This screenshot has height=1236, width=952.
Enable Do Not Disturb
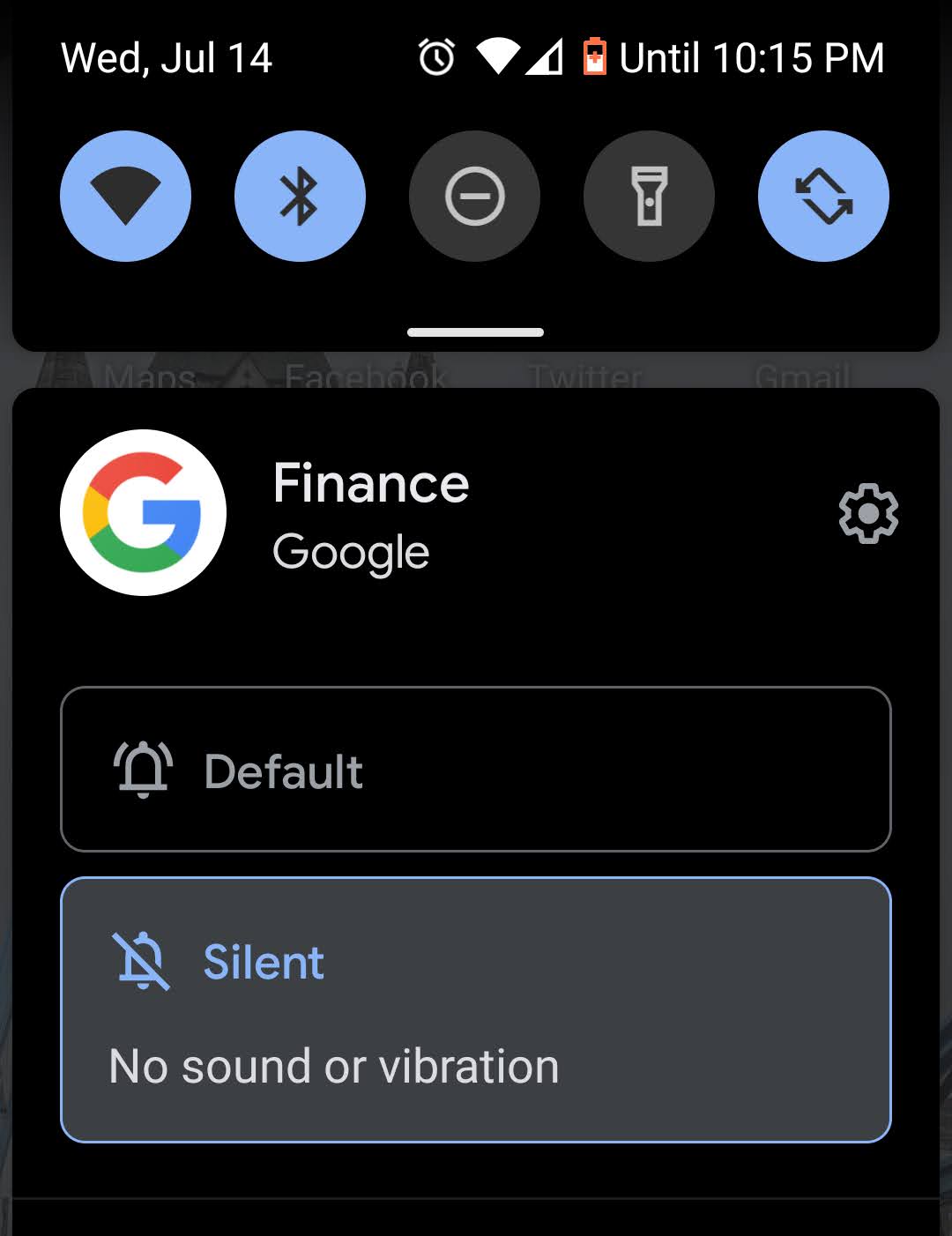pyautogui.click(x=474, y=196)
